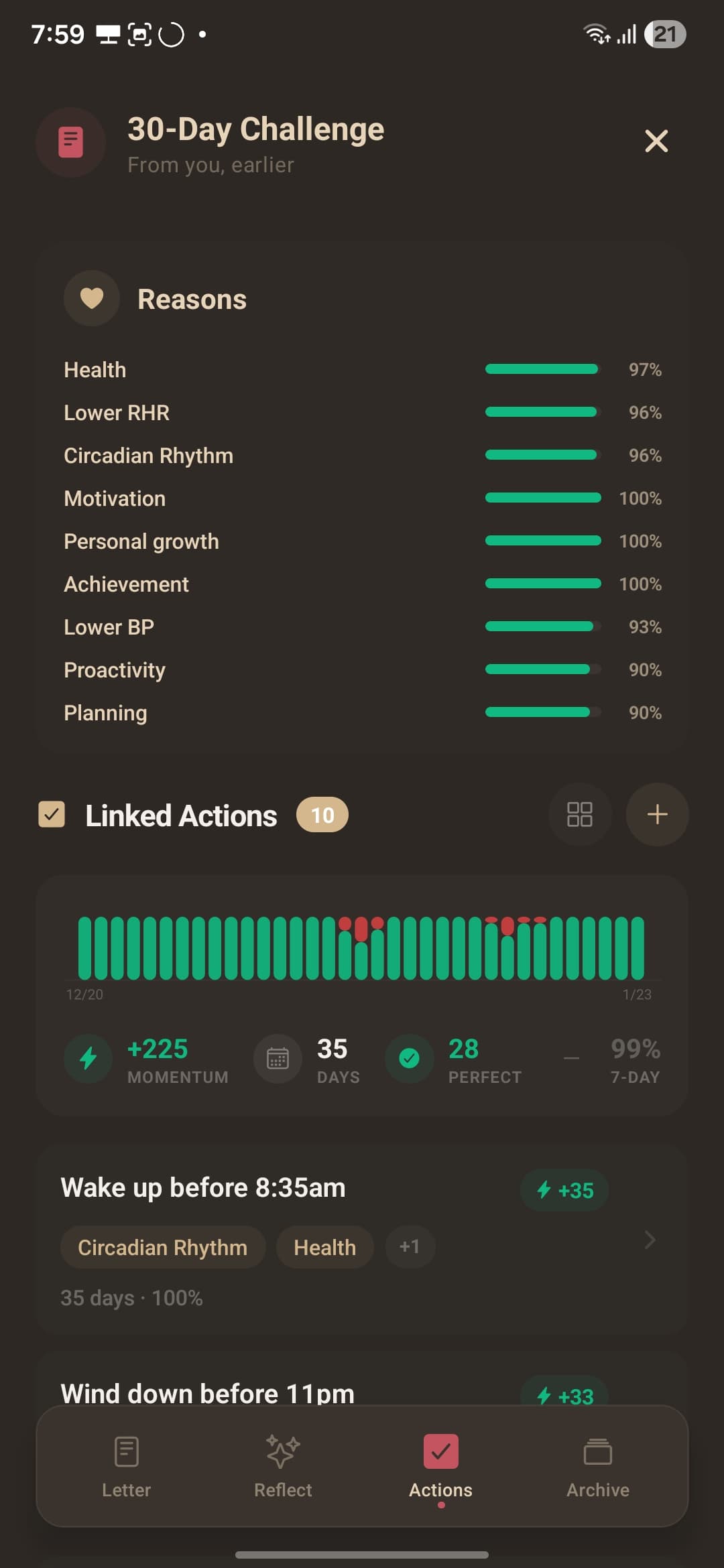Select the Actions checkmark icon
This screenshot has width=724, height=1568.
pos(440,1448)
